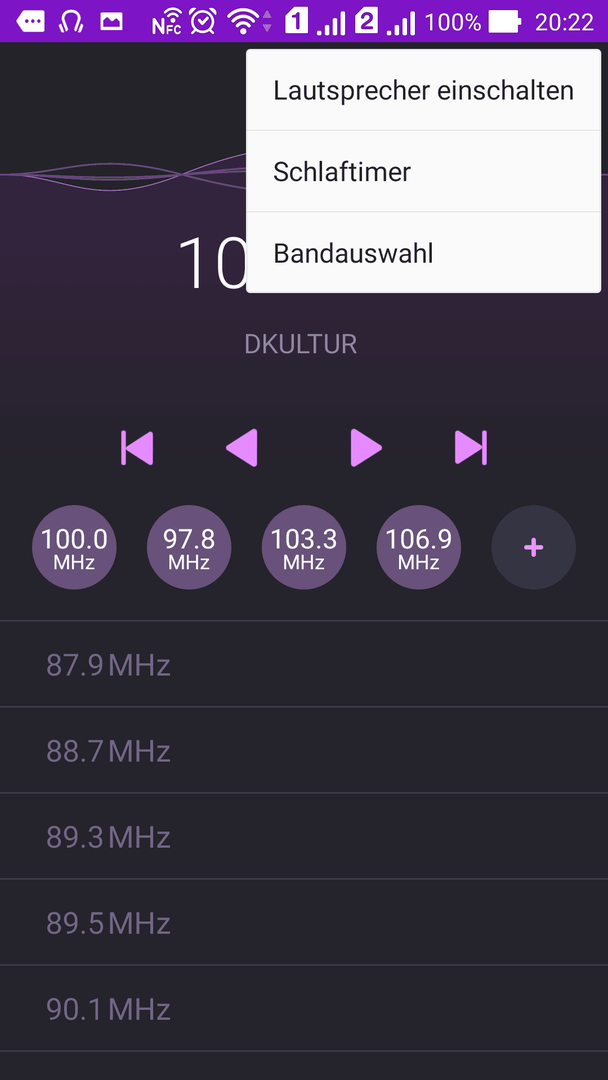Image resolution: width=608 pixels, height=1080 pixels.
Task: Play 88.7 MHz from the station list
Action: (x=304, y=750)
